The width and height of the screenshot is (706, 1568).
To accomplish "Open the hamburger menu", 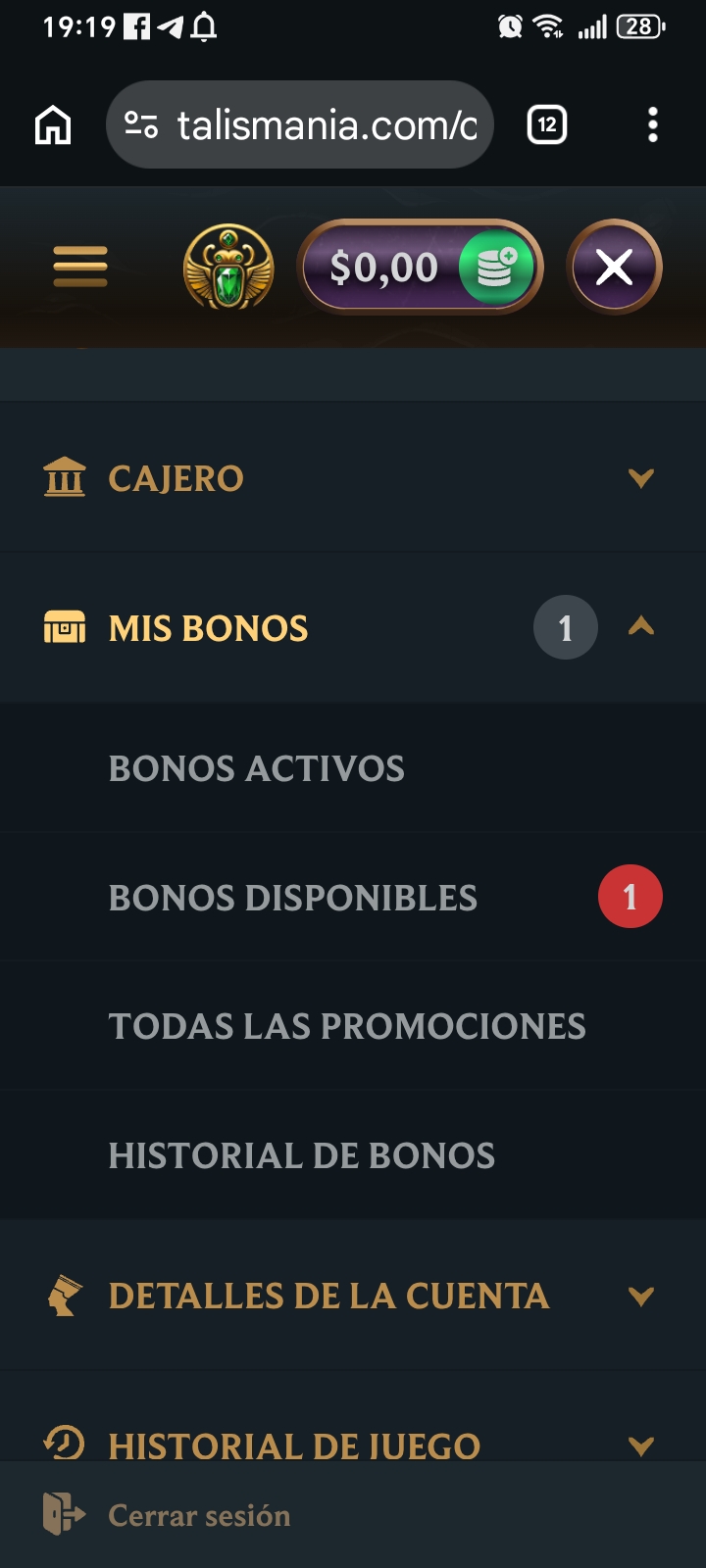I will coord(80,267).
